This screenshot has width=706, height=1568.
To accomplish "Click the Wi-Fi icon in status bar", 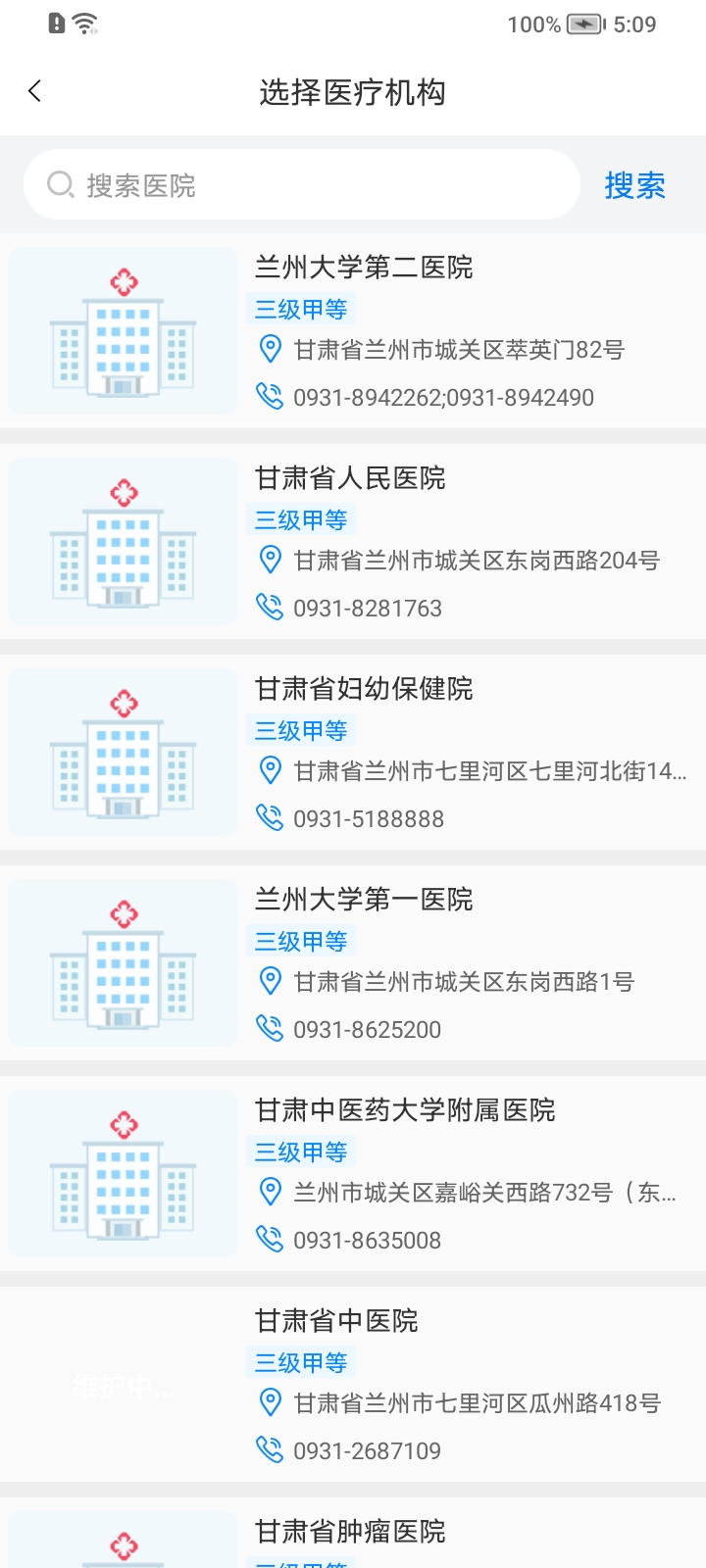I will tap(85, 24).
